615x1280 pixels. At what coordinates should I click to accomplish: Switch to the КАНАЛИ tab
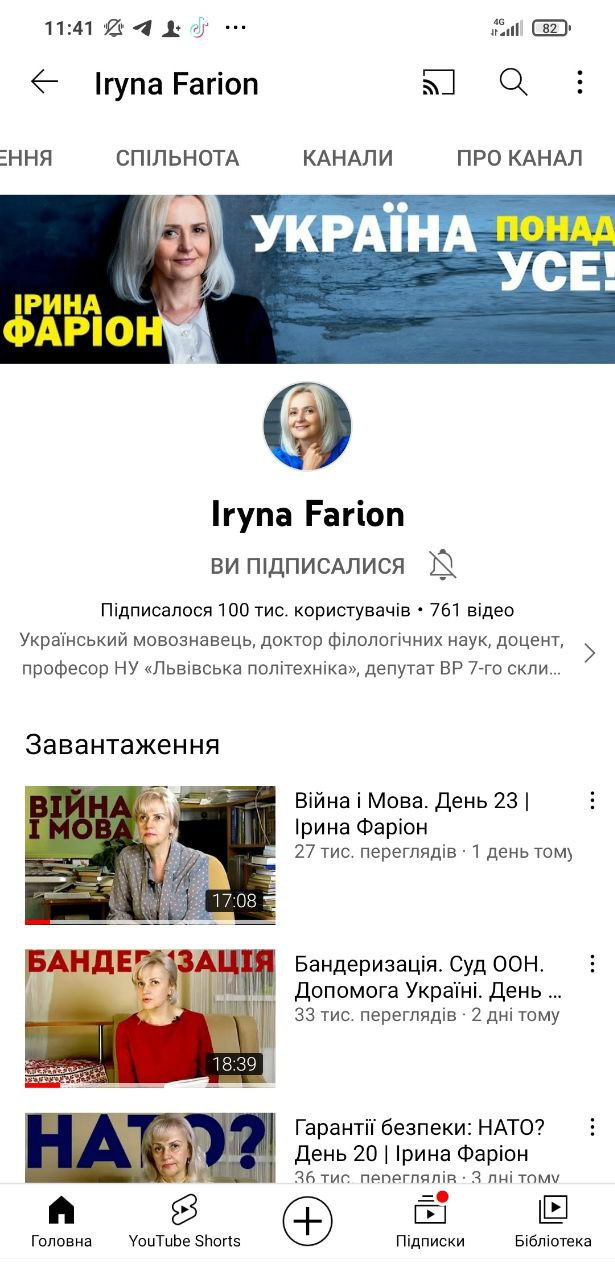(x=347, y=158)
